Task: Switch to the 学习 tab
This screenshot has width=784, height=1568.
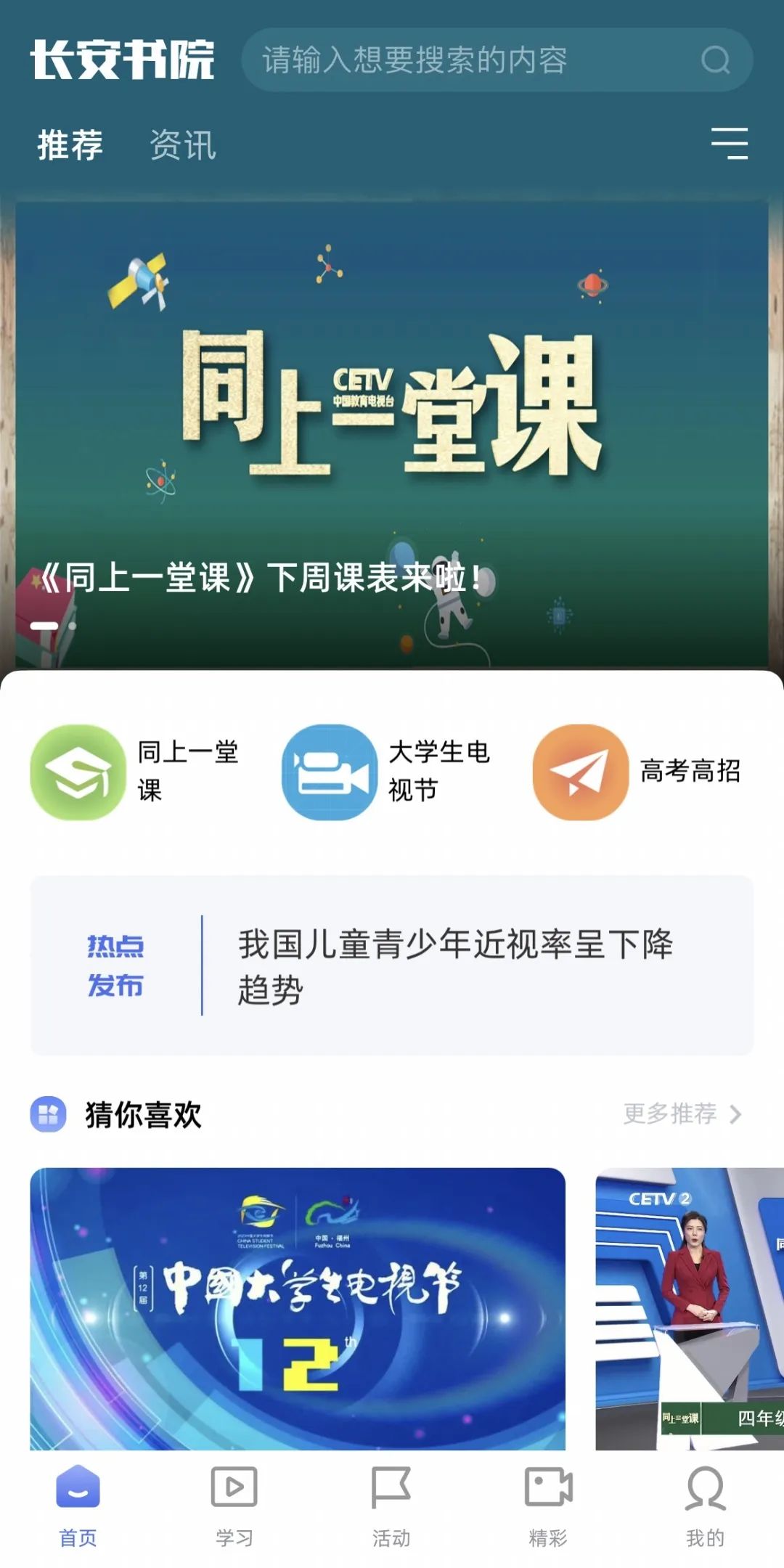Action: tap(234, 1506)
